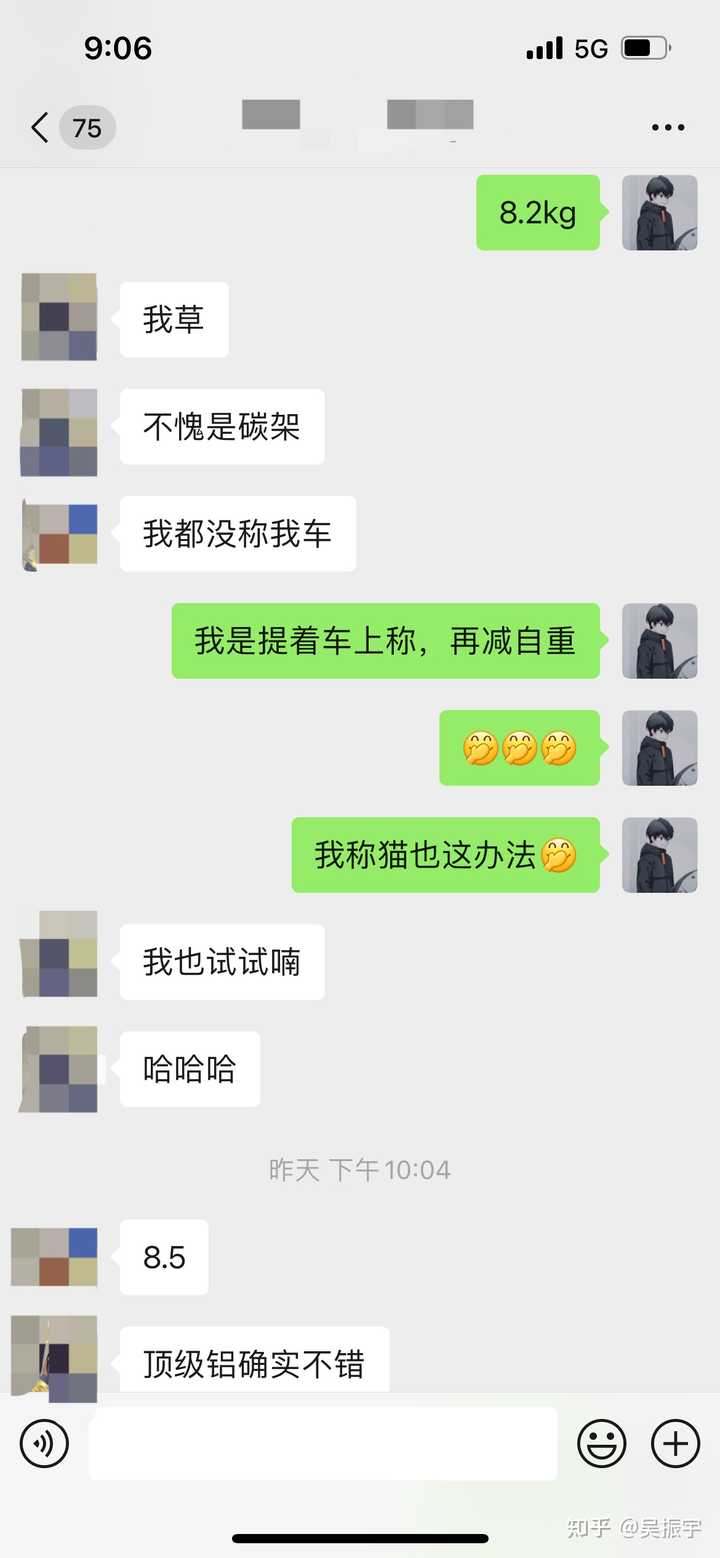The height and width of the screenshot is (1558, 720).
Task: Tap the avatar beside 不愧是碳架 message
Action: coord(57,431)
